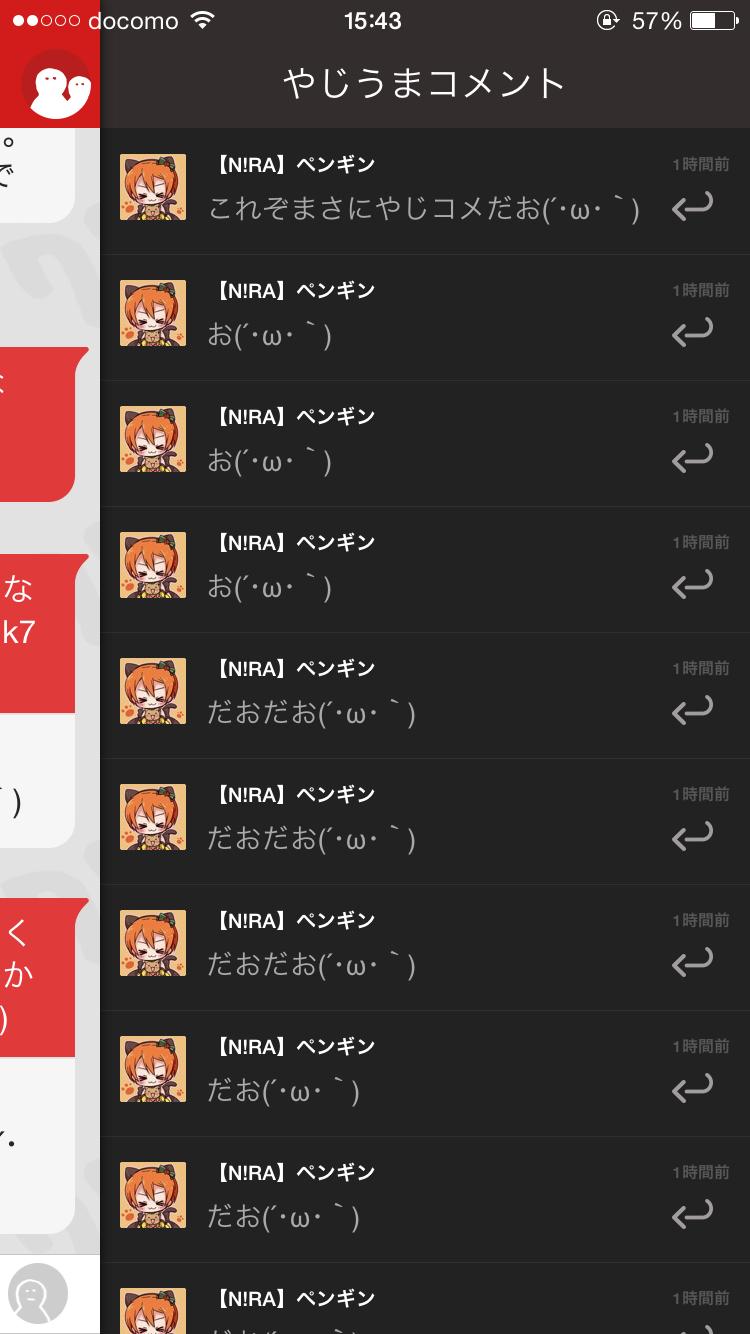750x1334 pixels.
Task: Tap the ghost icon in the red header
Action: click(58, 85)
